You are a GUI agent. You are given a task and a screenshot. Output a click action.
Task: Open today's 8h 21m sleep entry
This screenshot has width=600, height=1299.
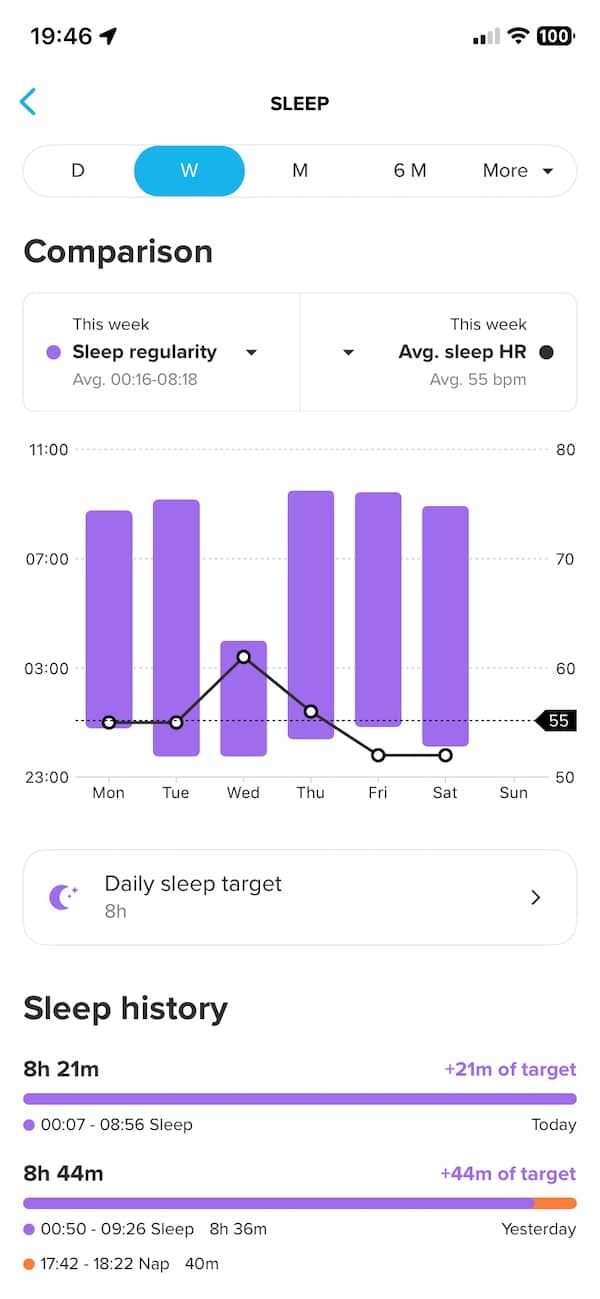300,1097
